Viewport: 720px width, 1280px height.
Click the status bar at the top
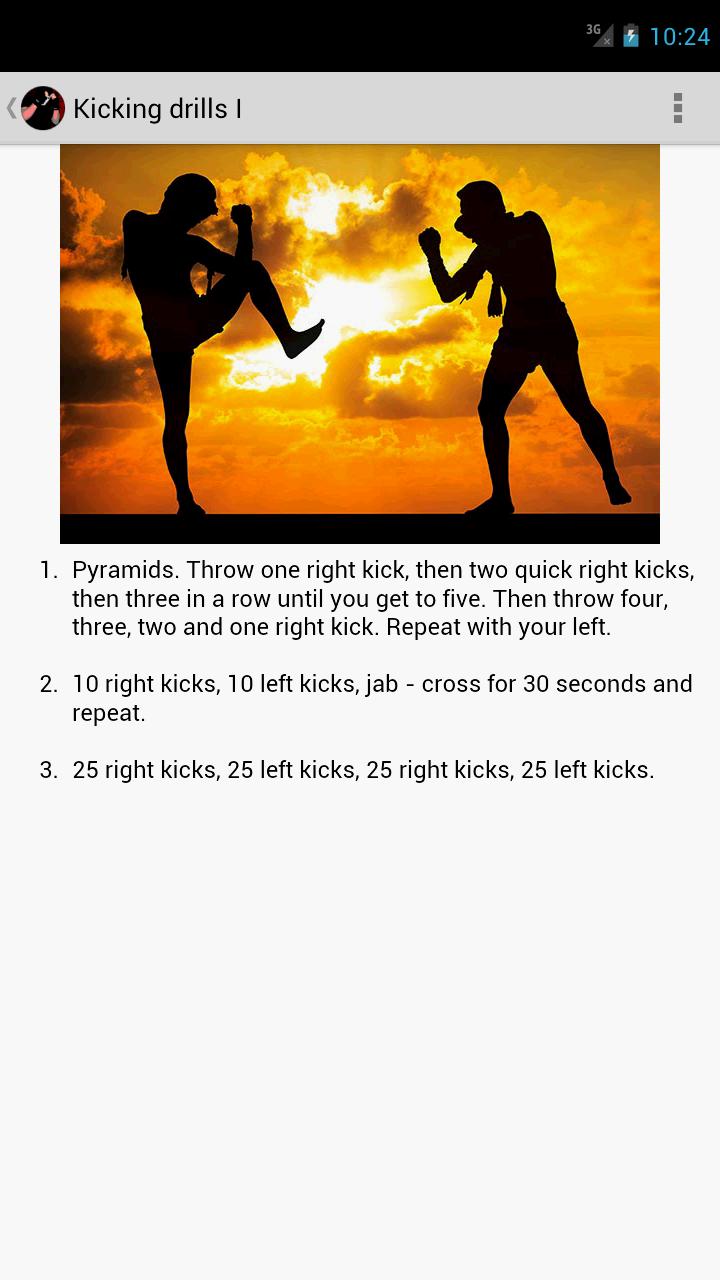pyautogui.click(x=360, y=34)
